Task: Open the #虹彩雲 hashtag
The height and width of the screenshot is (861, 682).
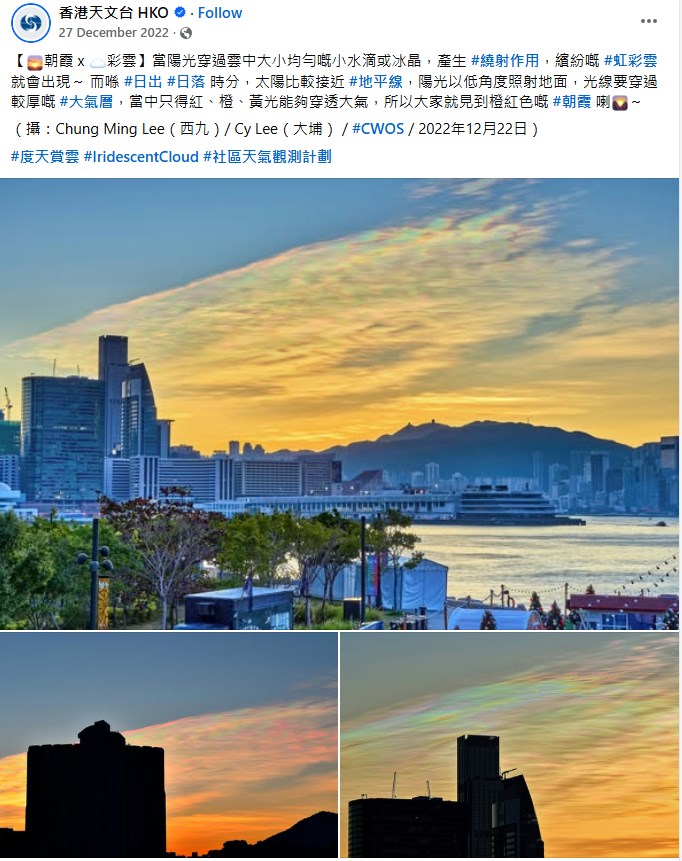Action: coord(630,61)
